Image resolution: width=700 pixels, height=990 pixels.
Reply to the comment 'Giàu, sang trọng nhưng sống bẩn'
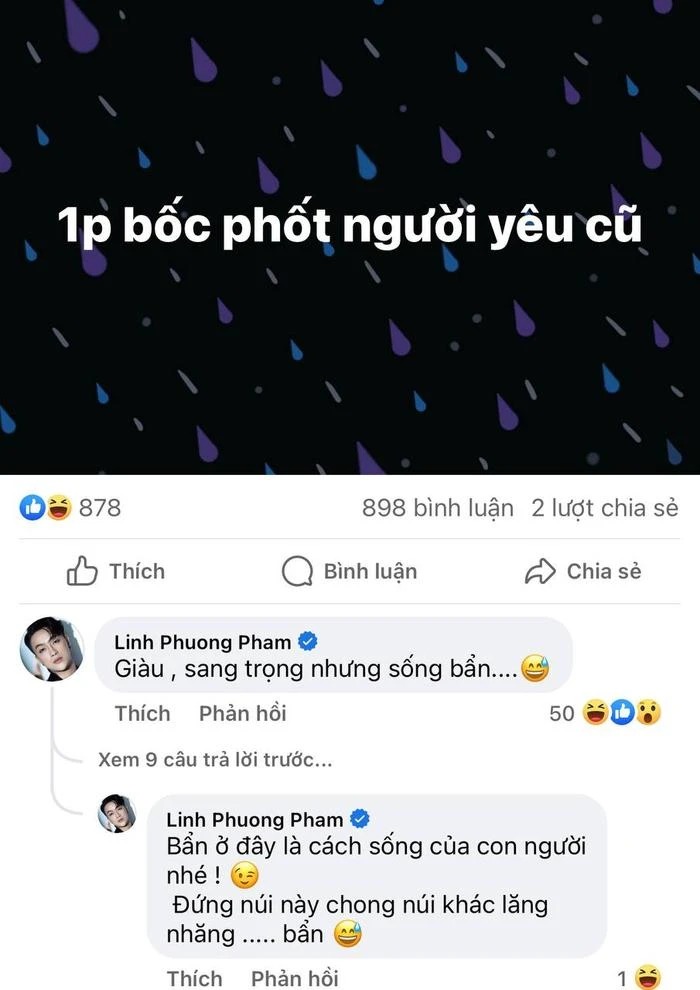pyautogui.click(x=242, y=713)
